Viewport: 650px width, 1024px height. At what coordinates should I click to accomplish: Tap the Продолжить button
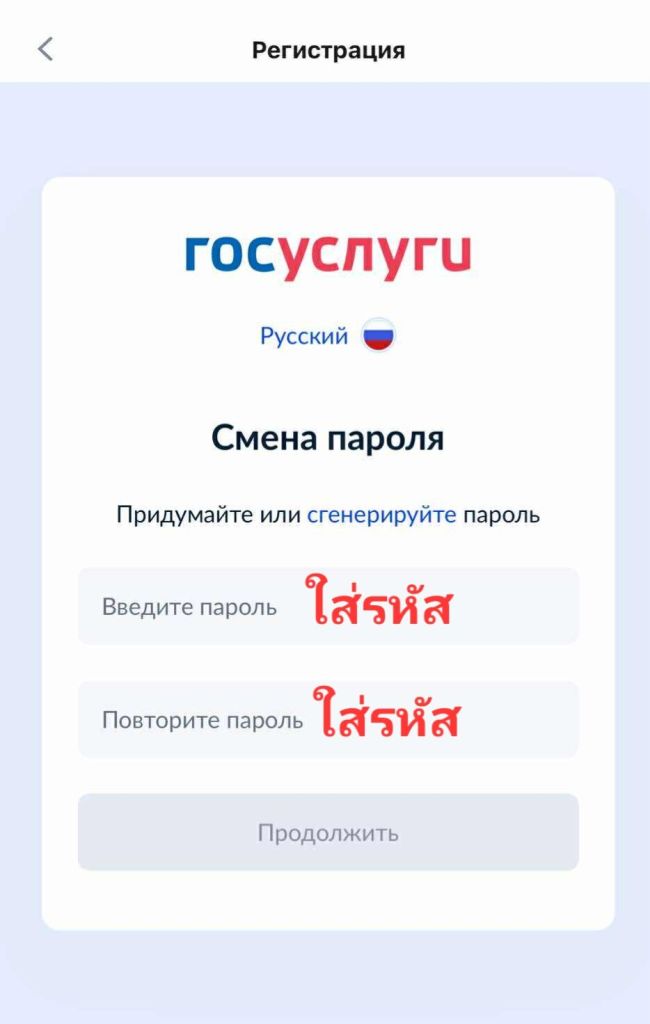pyautogui.click(x=328, y=833)
